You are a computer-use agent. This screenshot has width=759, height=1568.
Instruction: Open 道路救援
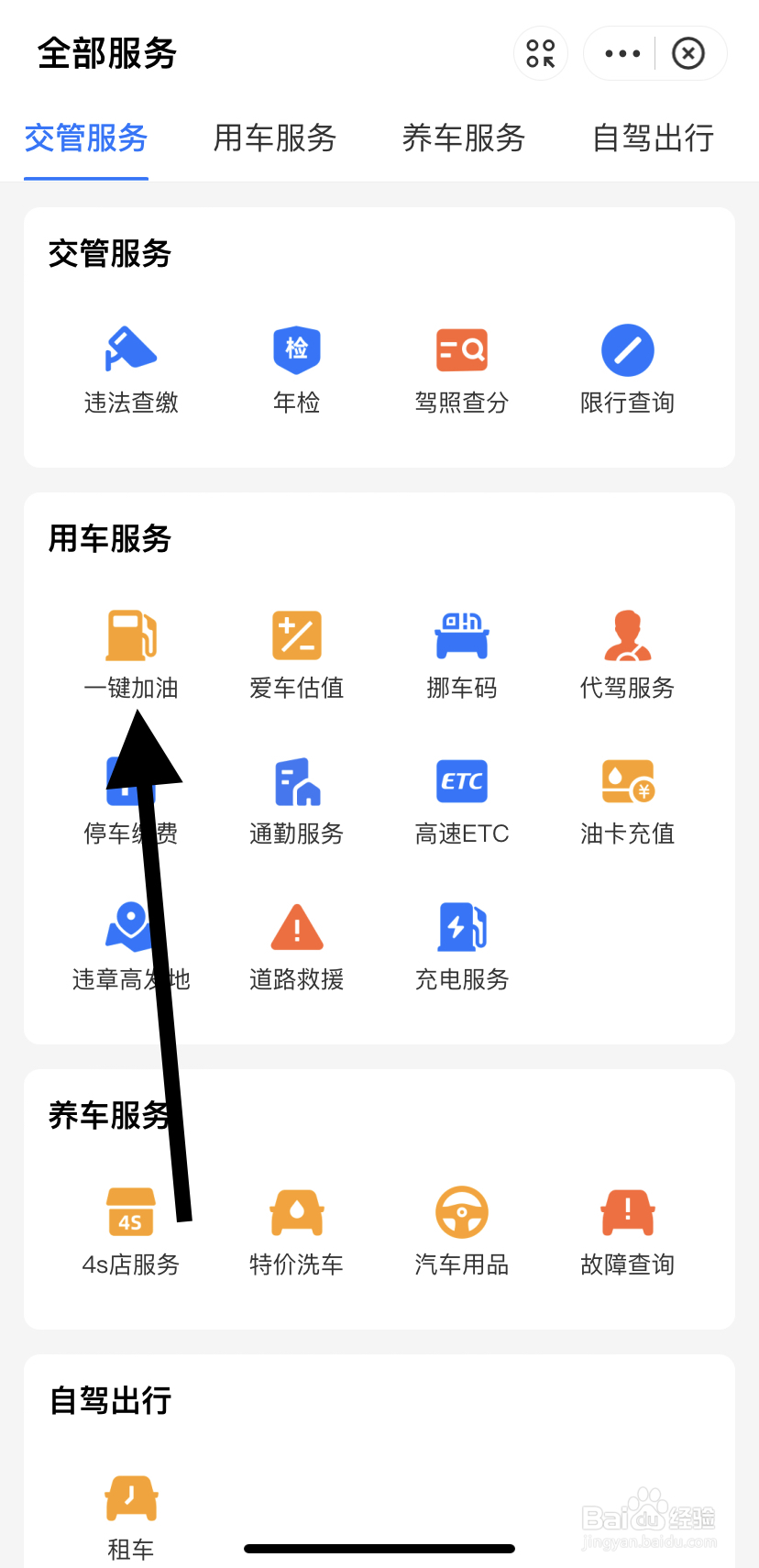(x=297, y=947)
